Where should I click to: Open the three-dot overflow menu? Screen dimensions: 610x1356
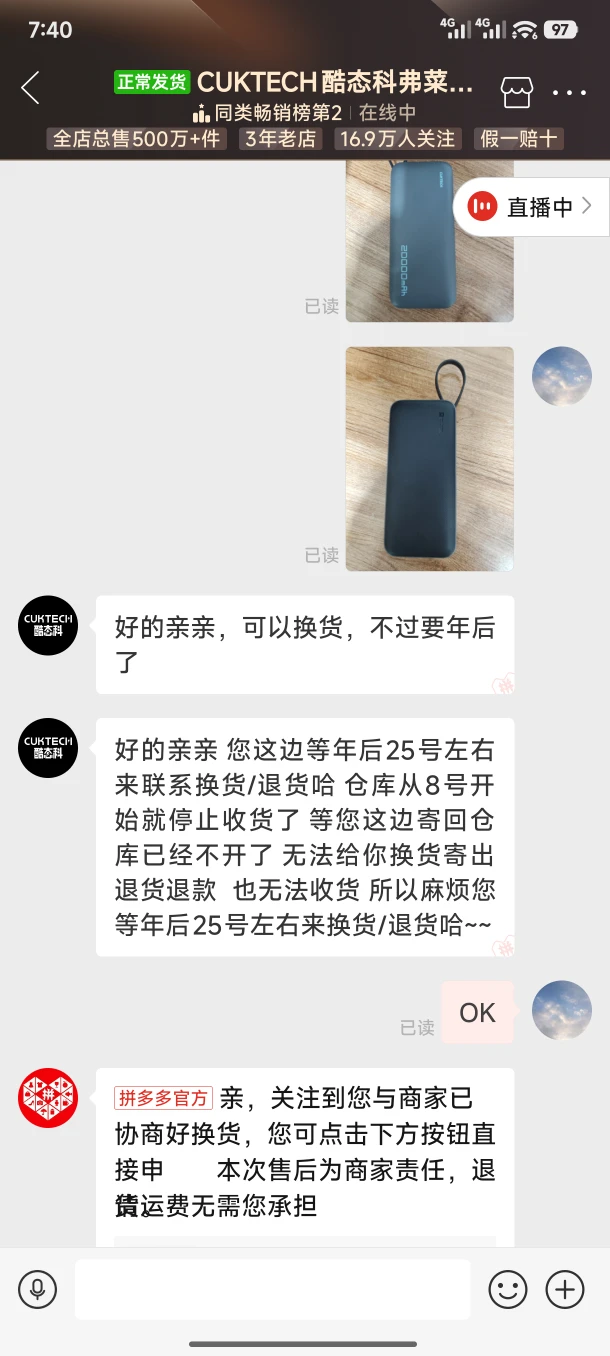[x=569, y=93]
